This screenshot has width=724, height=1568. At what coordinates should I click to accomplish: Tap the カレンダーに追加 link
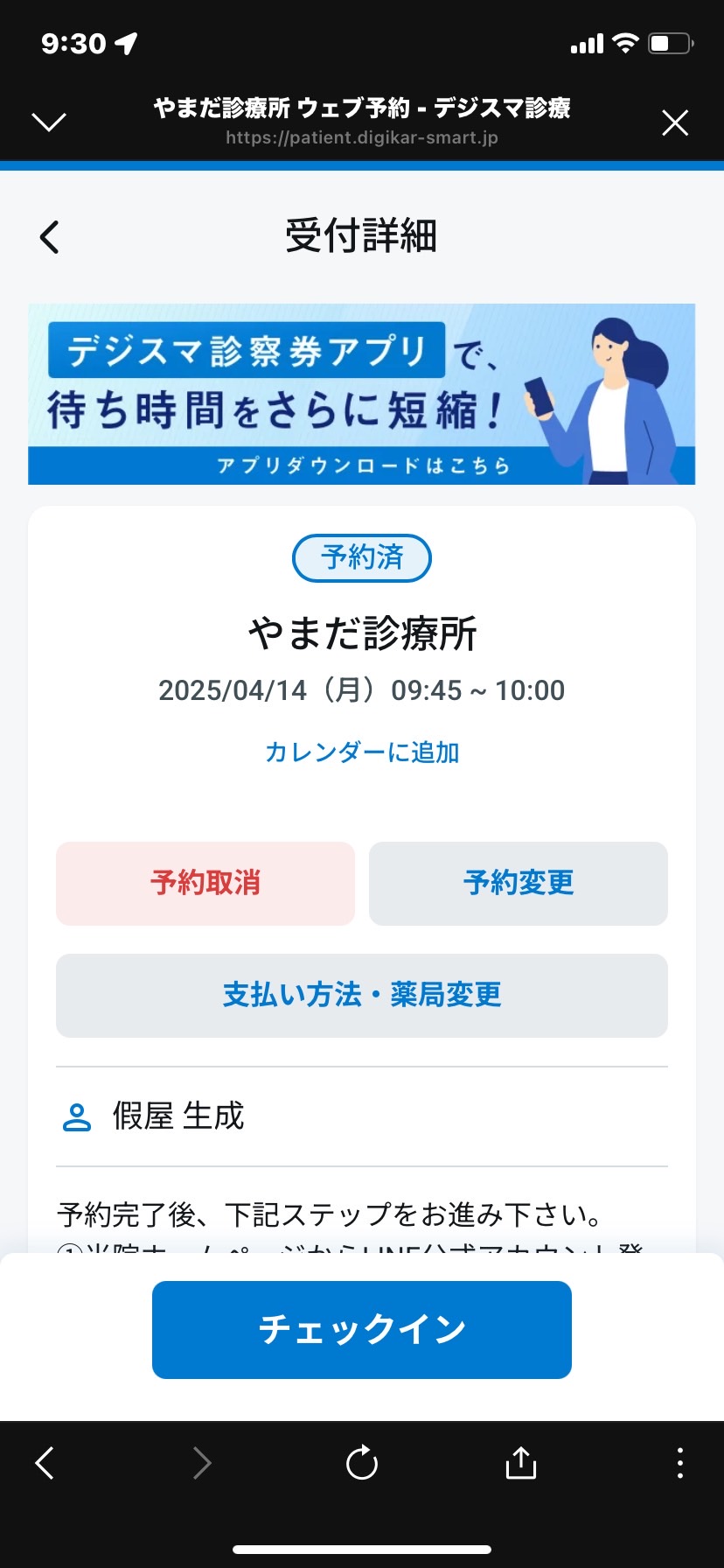point(362,752)
